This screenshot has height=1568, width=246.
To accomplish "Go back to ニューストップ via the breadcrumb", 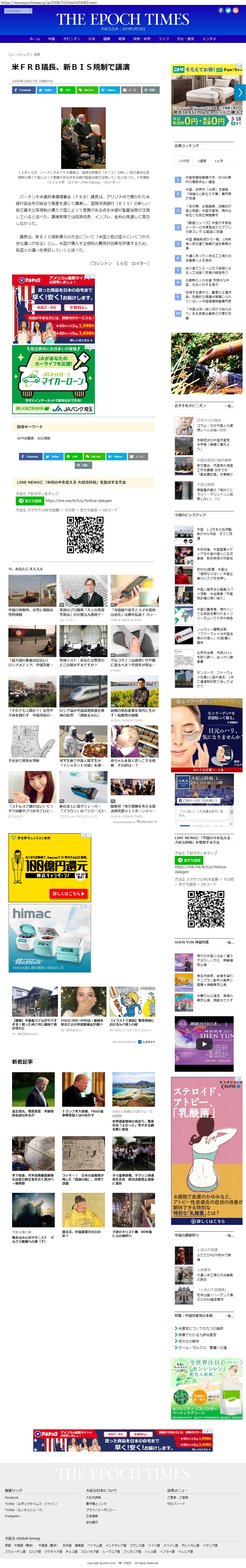I will point(18,54).
